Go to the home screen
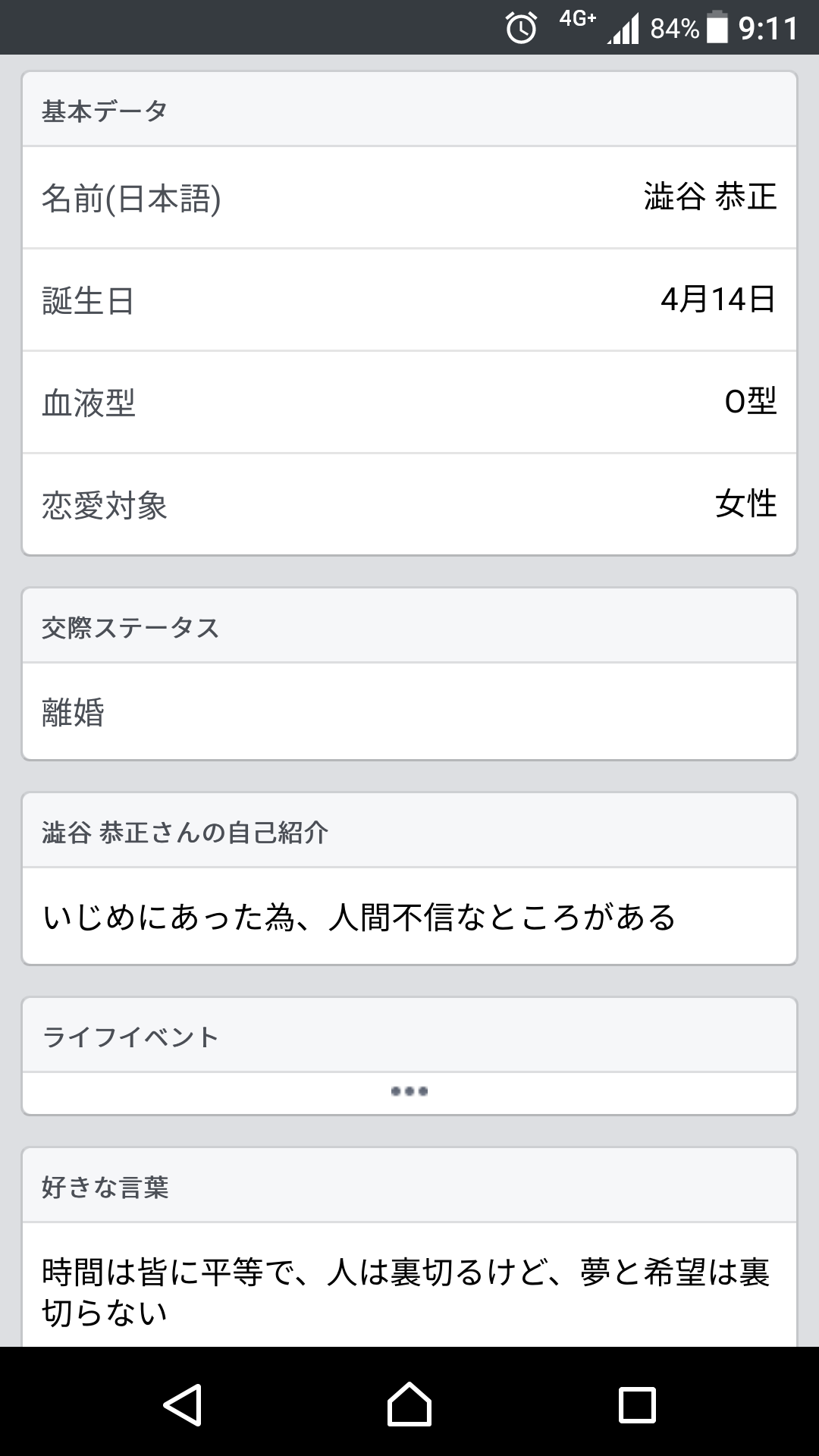The width and height of the screenshot is (819, 1456). coord(409,1404)
